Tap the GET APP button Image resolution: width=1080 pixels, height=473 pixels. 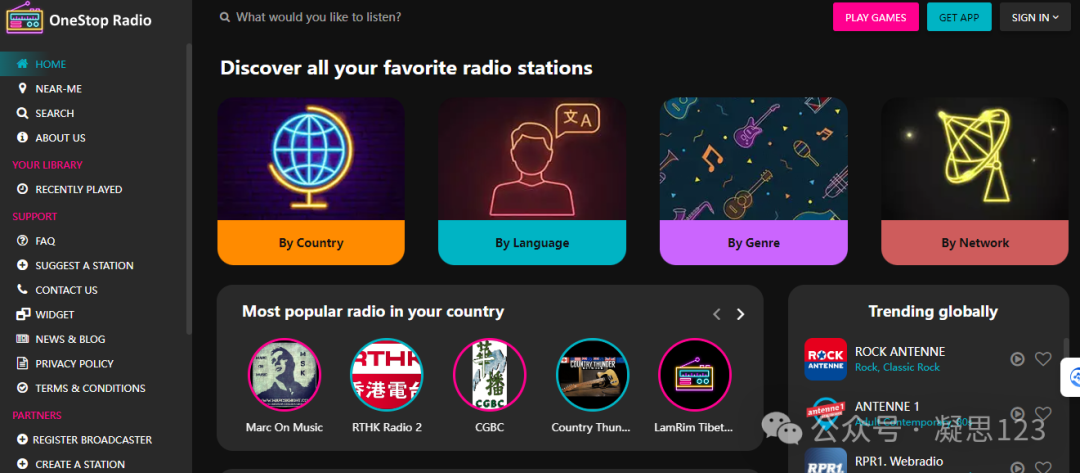click(x=959, y=17)
